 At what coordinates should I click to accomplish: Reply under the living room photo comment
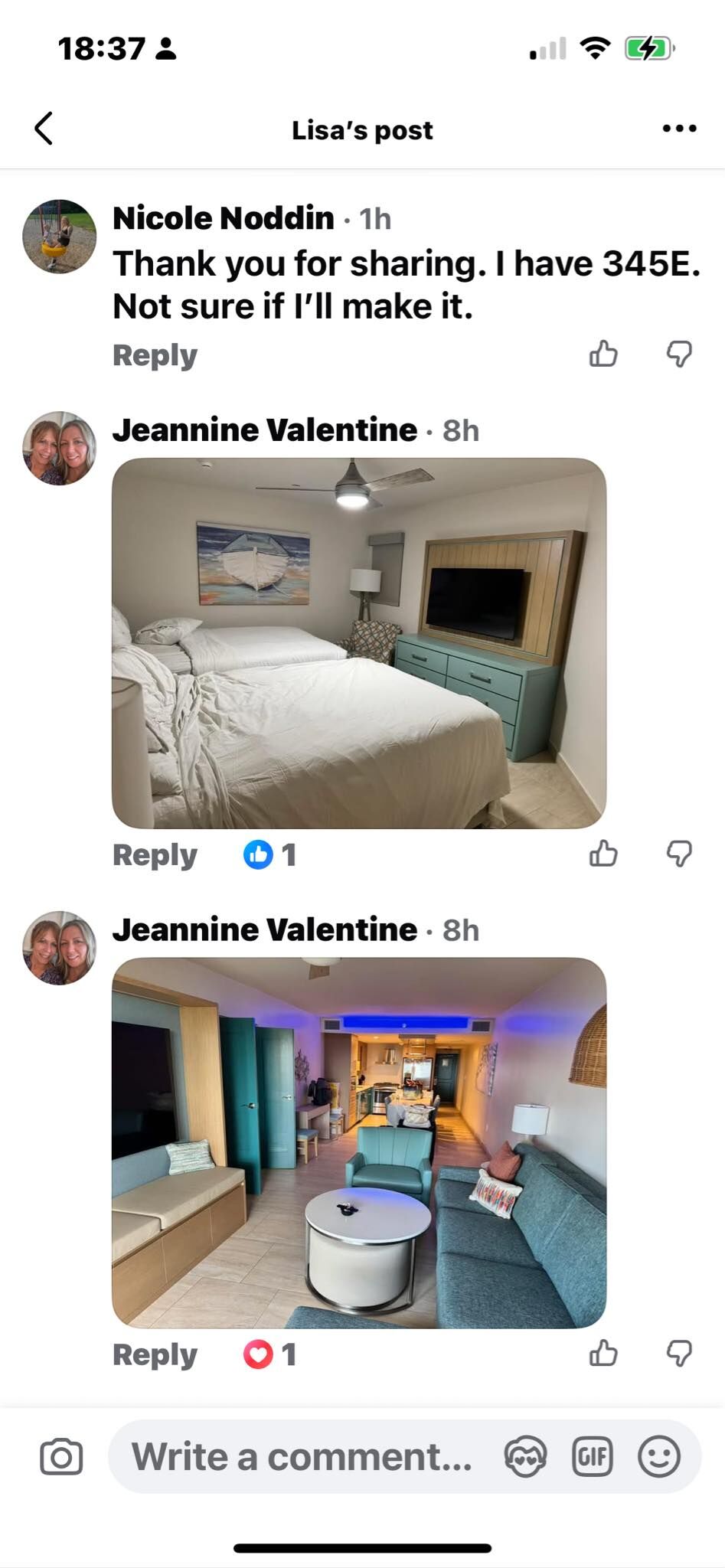(x=155, y=1354)
